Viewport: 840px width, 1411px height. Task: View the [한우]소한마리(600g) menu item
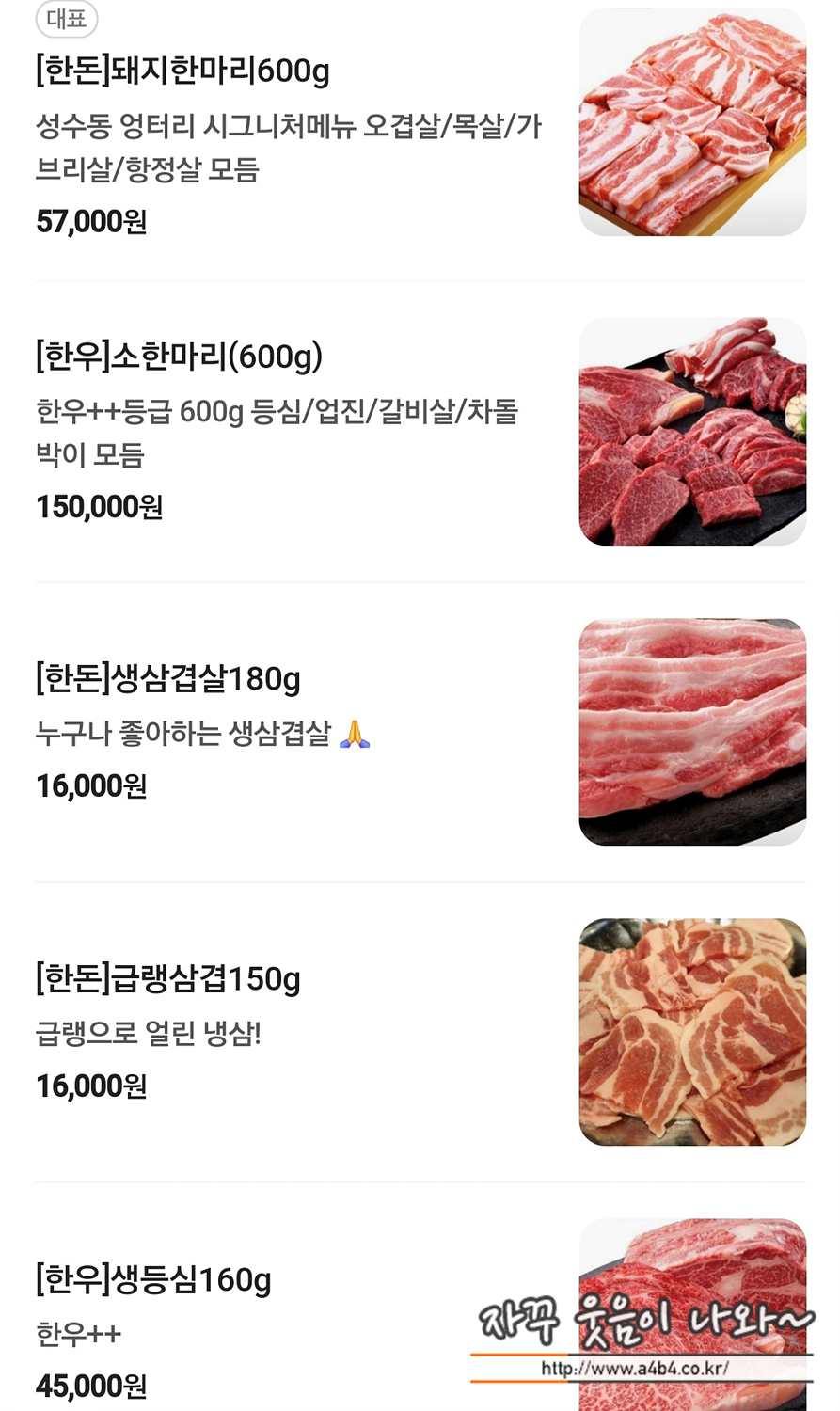[x=180, y=357]
